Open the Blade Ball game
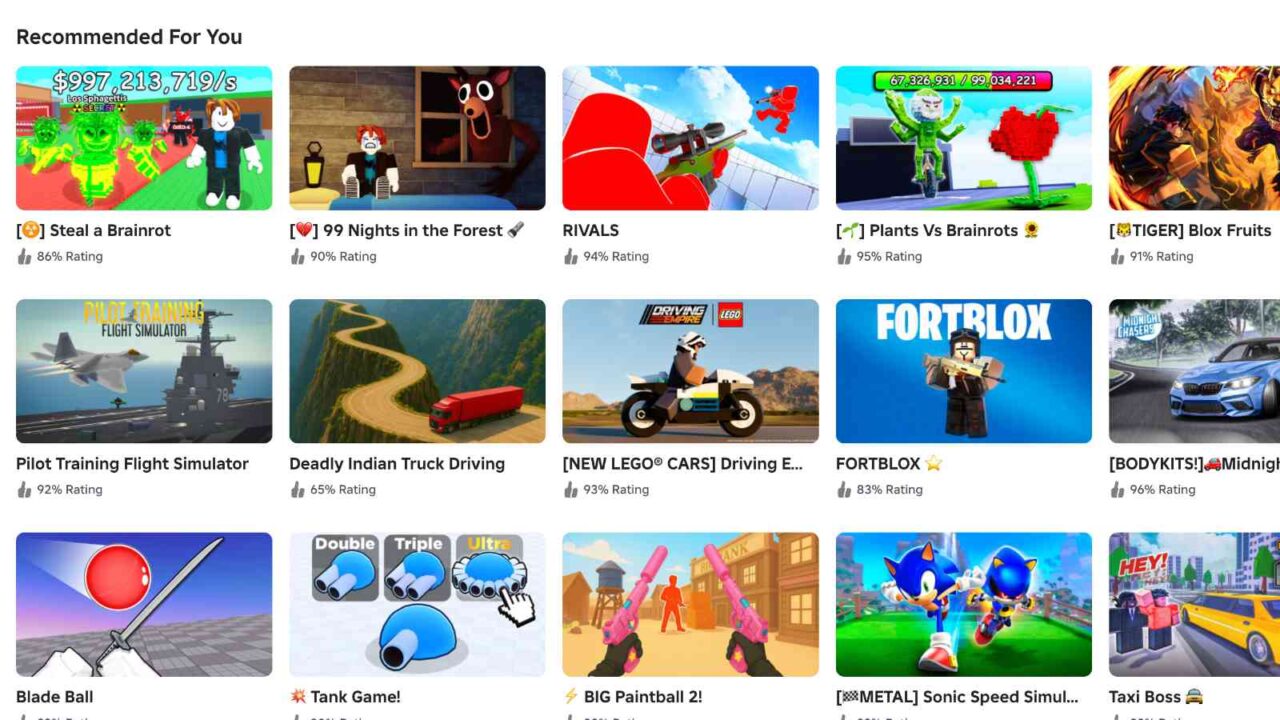The height and width of the screenshot is (720, 1280). (x=144, y=604)
